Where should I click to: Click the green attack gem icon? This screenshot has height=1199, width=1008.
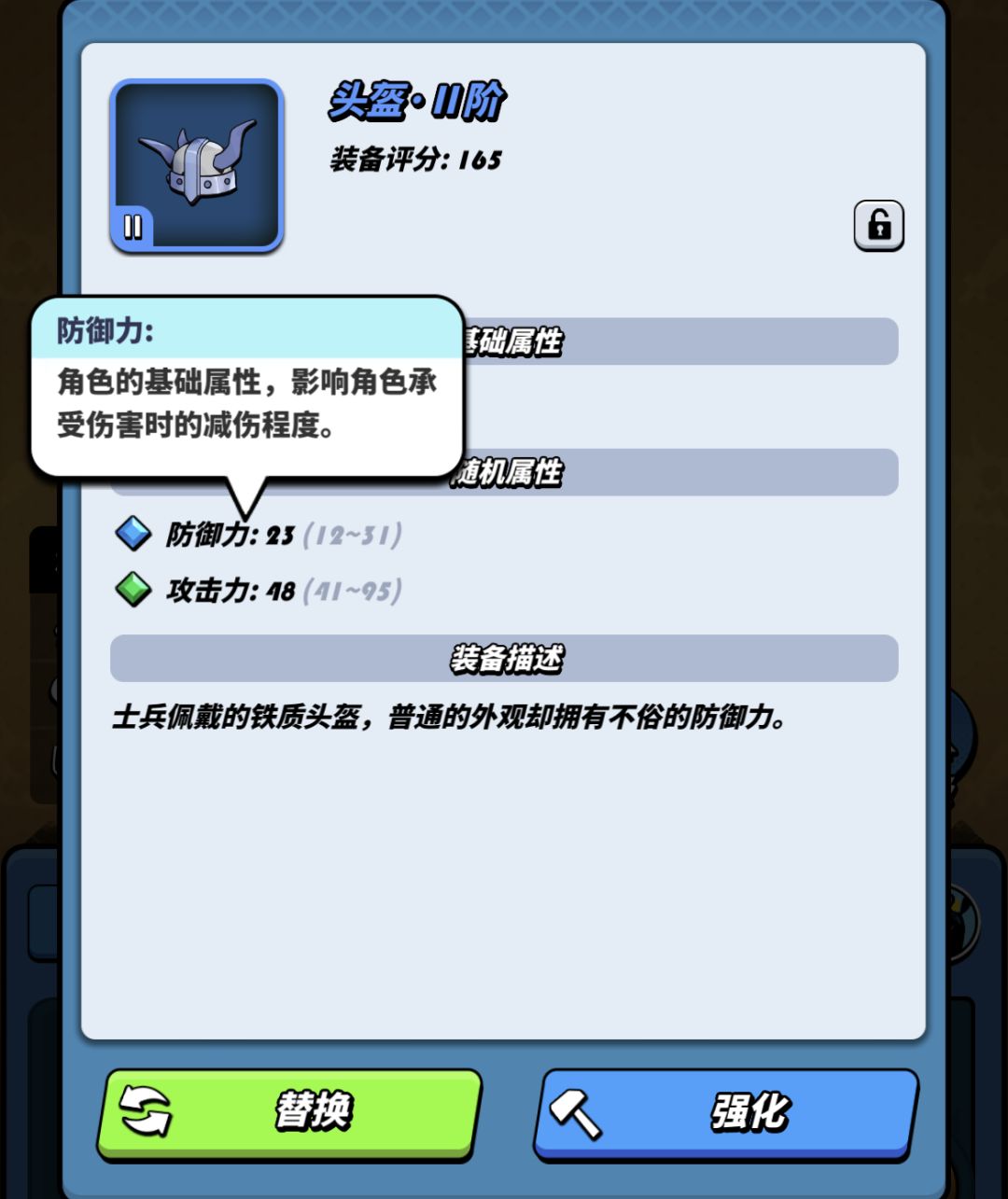(133, 590)
